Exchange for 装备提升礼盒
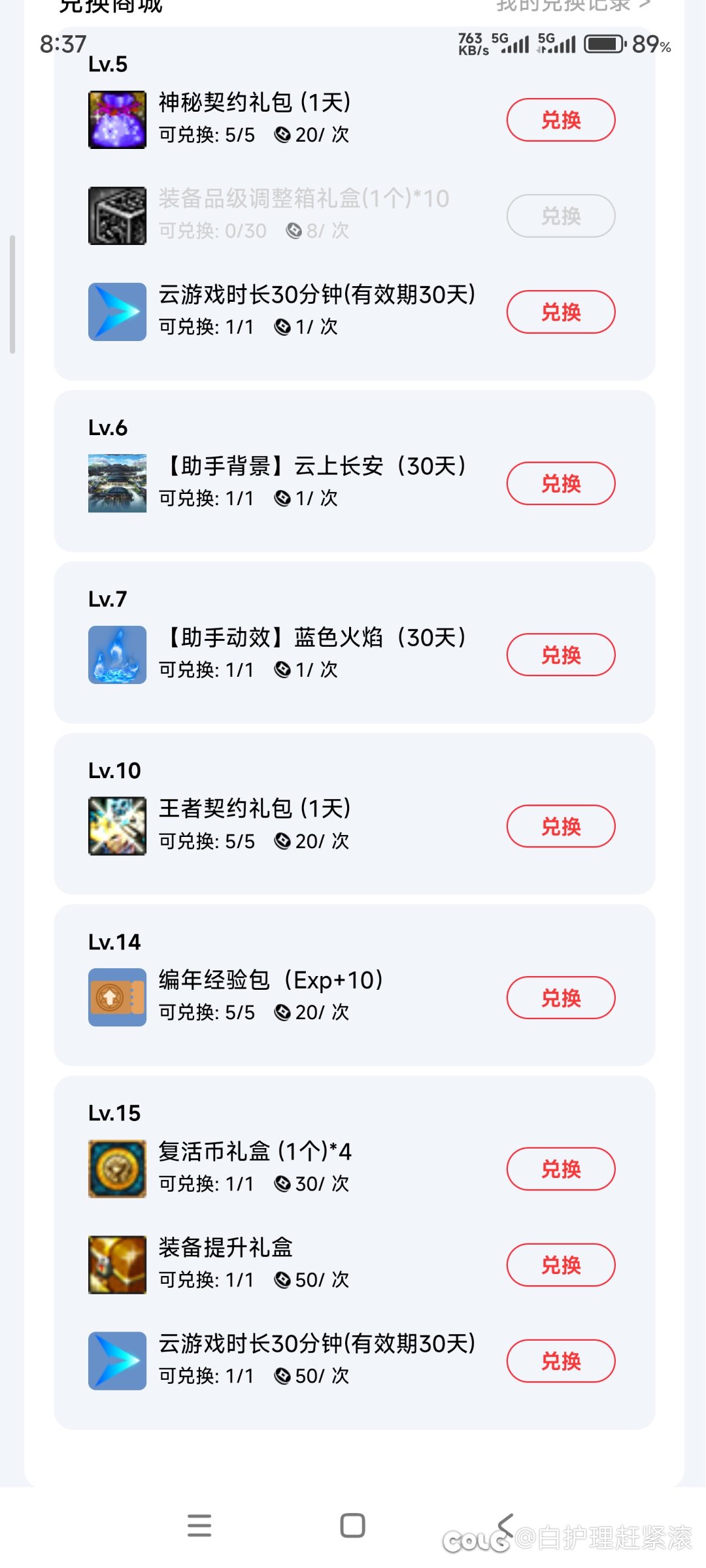Screen dimensions: 706x1568 tap(560, 1266)
